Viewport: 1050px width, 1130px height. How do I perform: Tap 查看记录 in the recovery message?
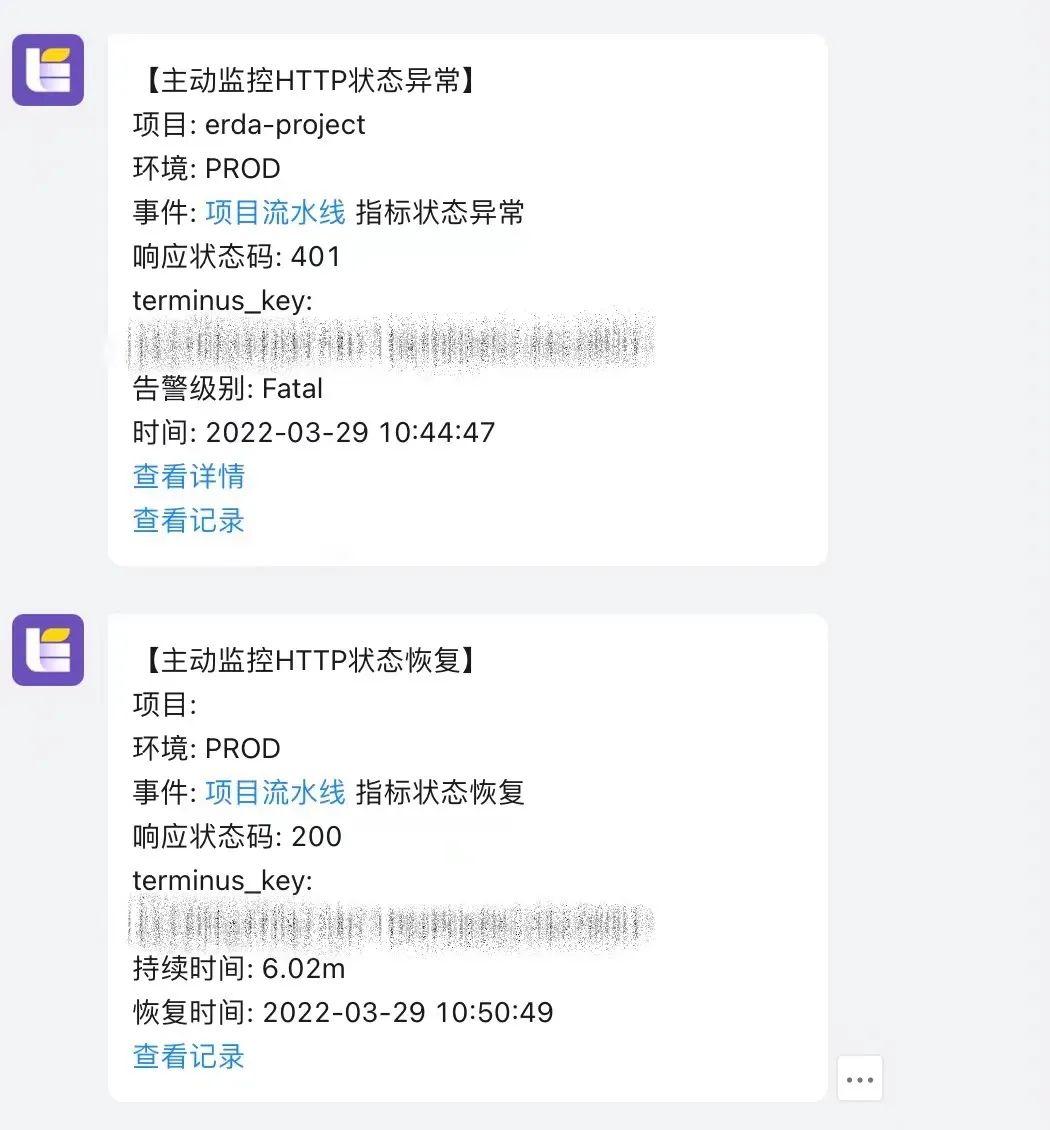coord(189,1056)
